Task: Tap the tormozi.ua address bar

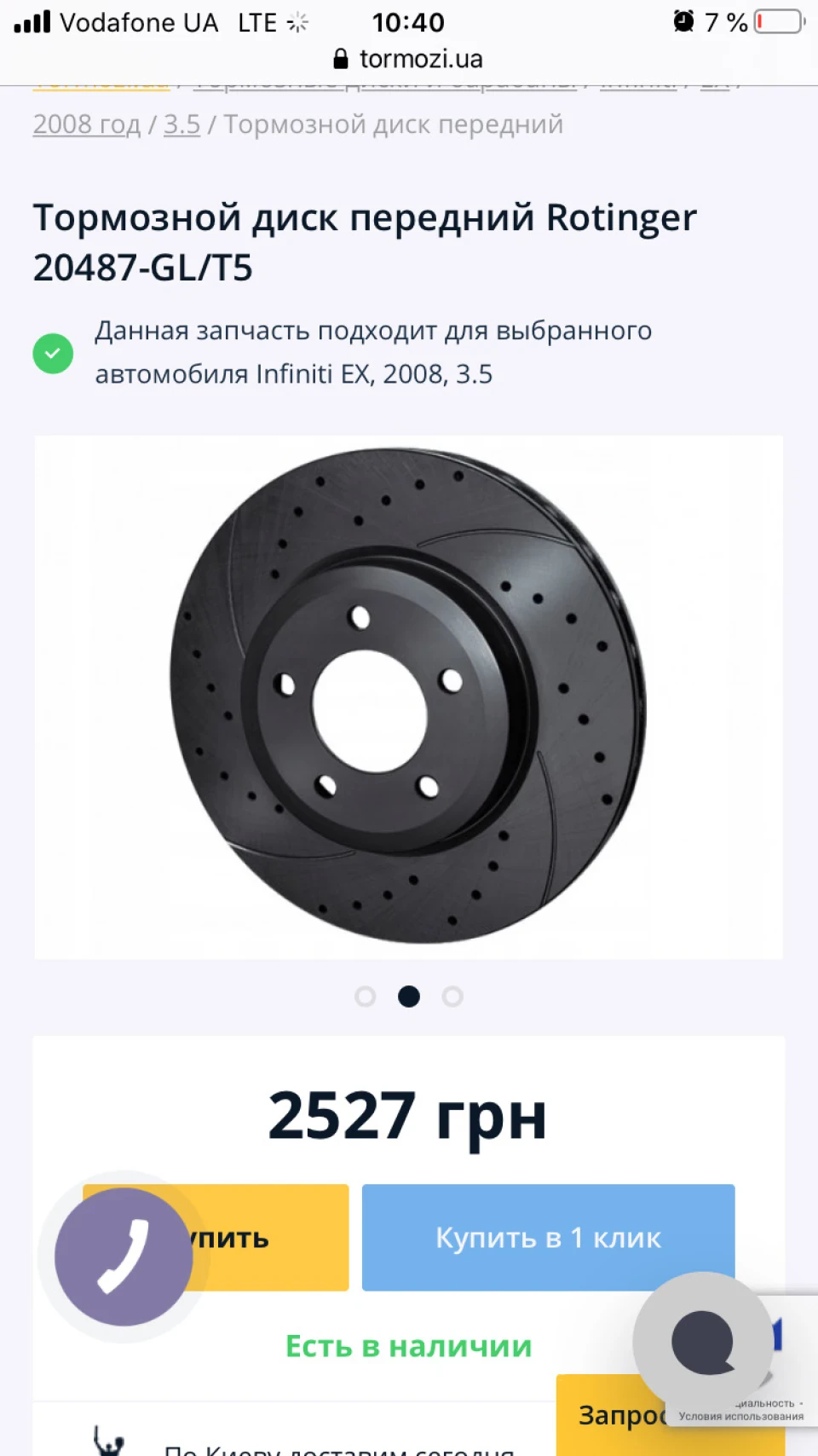Action: (408, 59)
